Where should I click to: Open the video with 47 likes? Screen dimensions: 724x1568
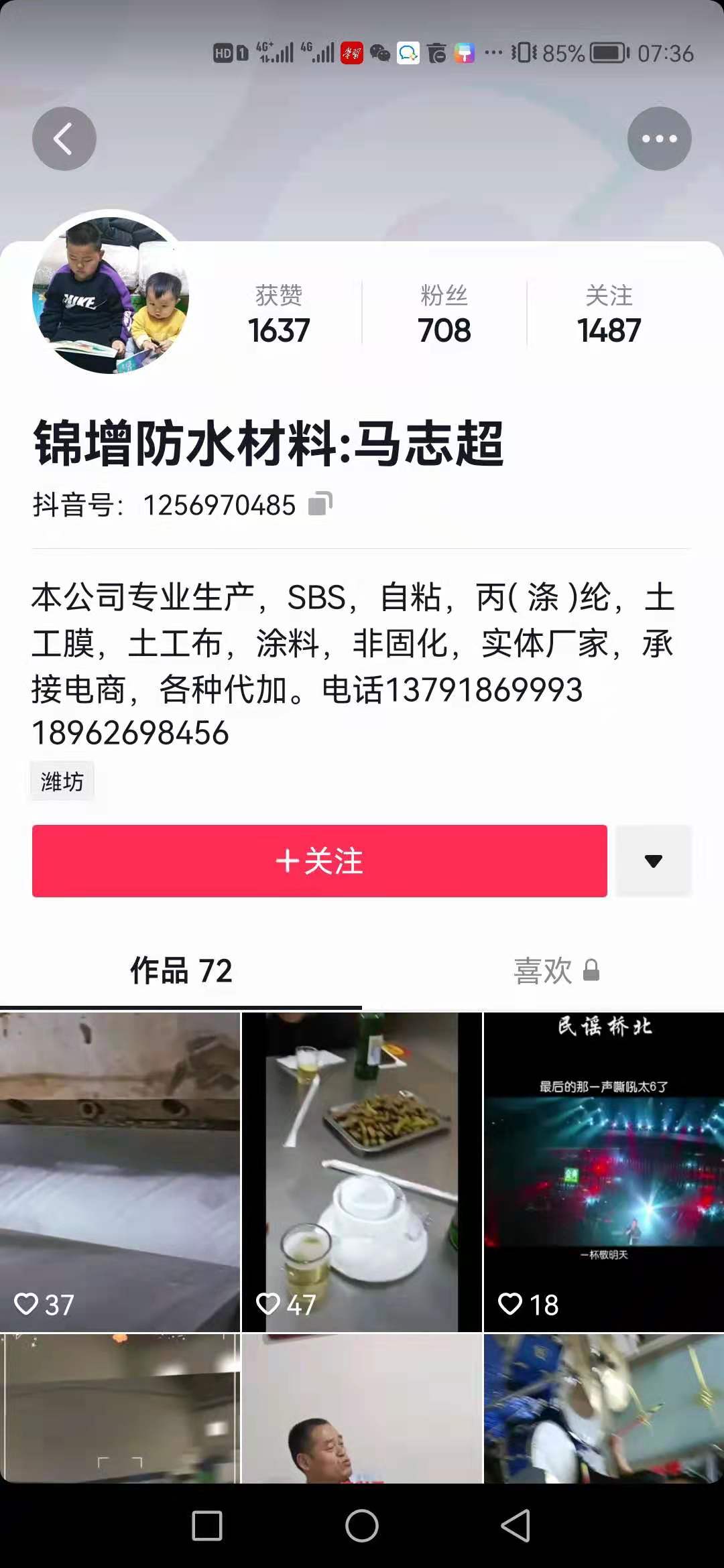pyautogui.click(x=361, y=1171)
